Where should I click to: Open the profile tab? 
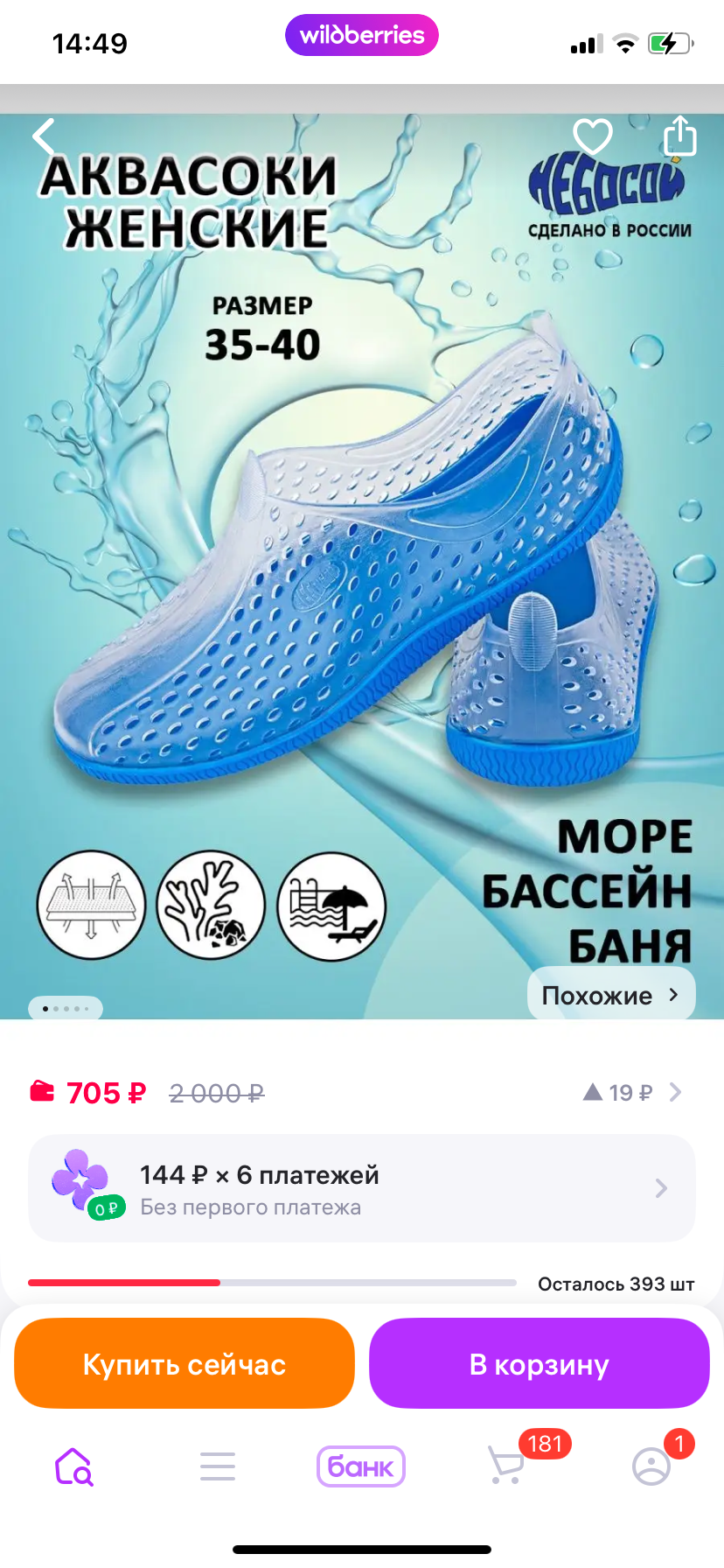click(x=652, y=1466)
